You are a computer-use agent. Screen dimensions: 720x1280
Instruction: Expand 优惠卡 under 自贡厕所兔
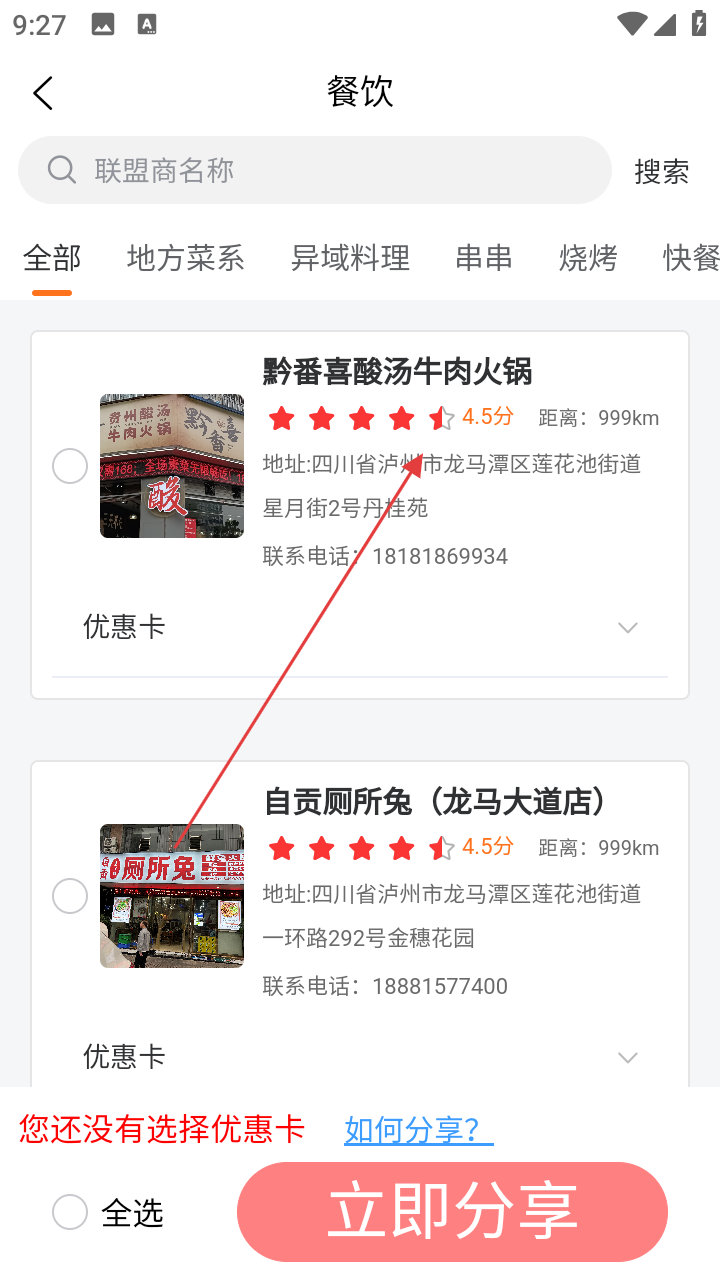627,1057
